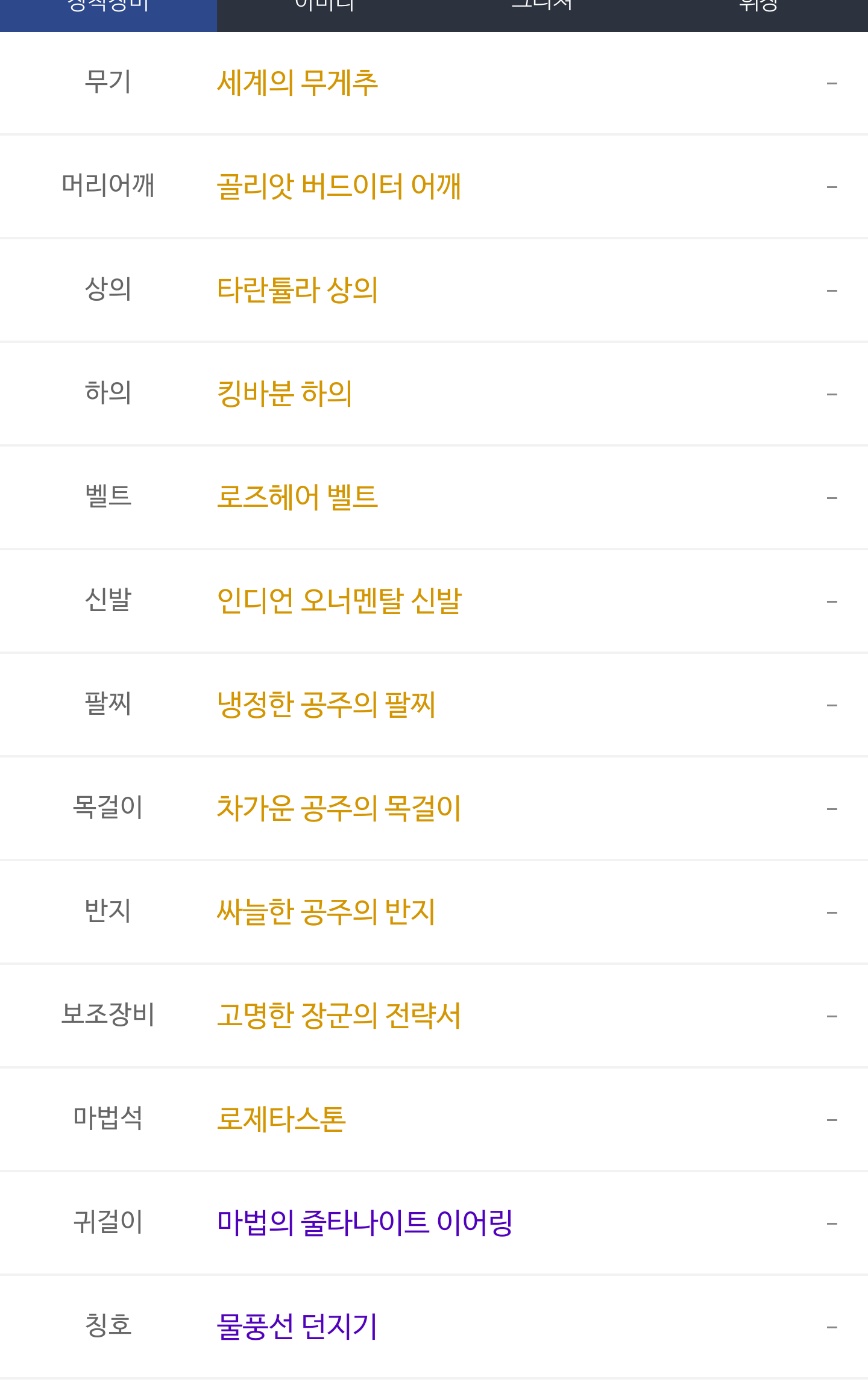868x1388 pixels.
Task: Switch to the 크리쳐 tab
Action: [x=542, y=8]
